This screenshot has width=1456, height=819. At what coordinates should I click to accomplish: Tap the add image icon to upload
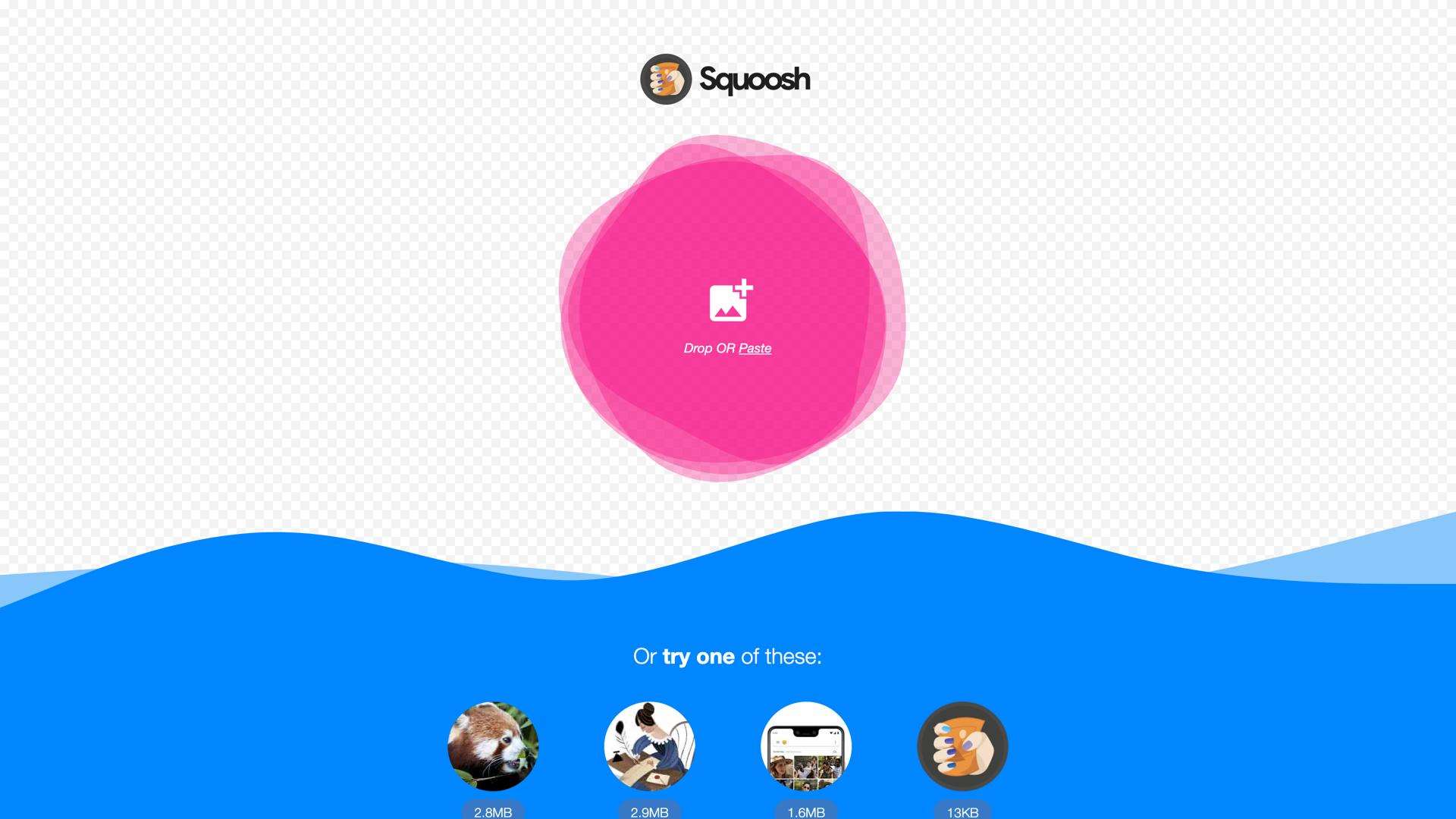pos(730,301)
